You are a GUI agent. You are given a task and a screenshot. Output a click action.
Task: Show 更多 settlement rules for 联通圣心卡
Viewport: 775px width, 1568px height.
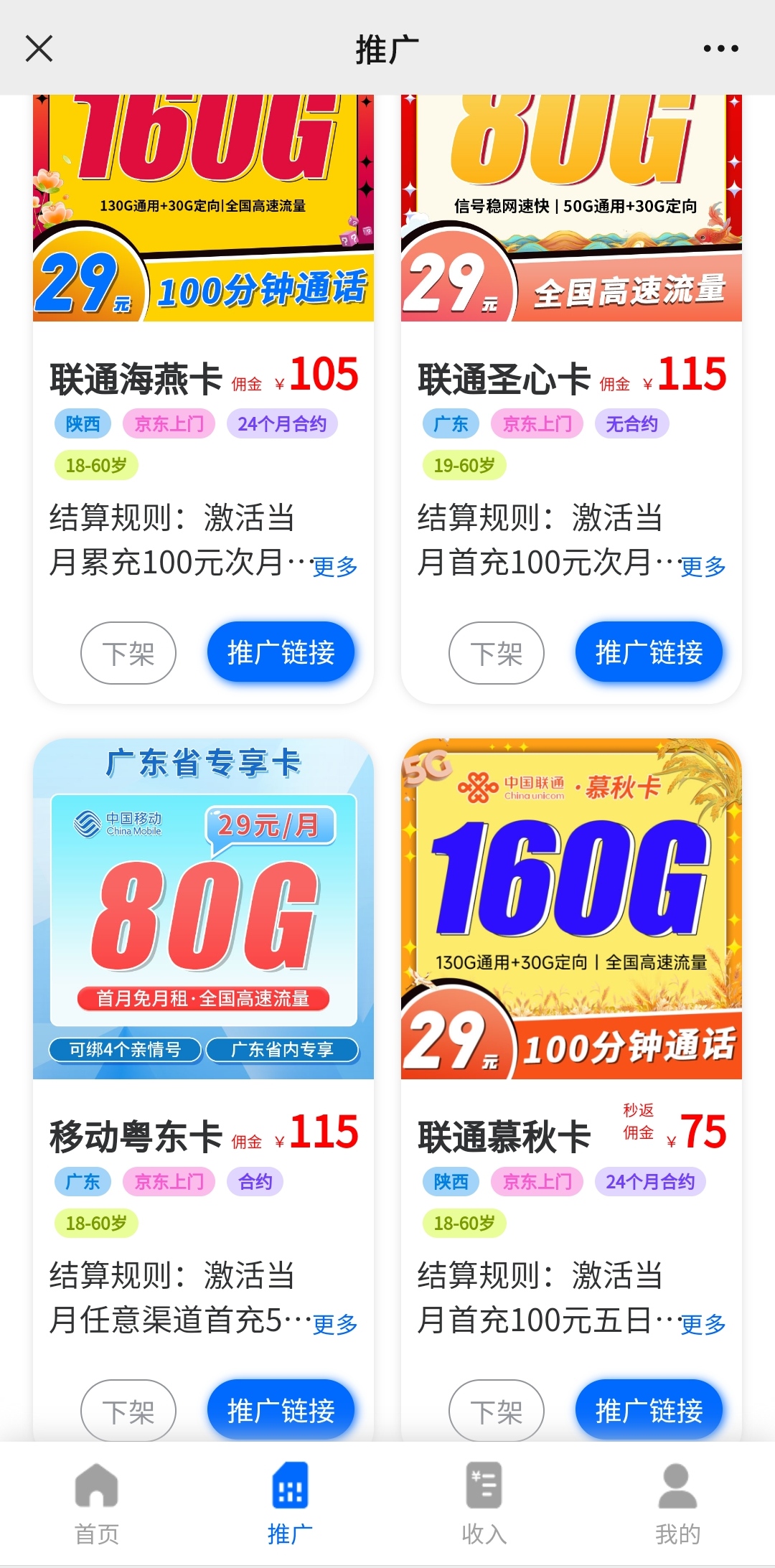point(703,567)
